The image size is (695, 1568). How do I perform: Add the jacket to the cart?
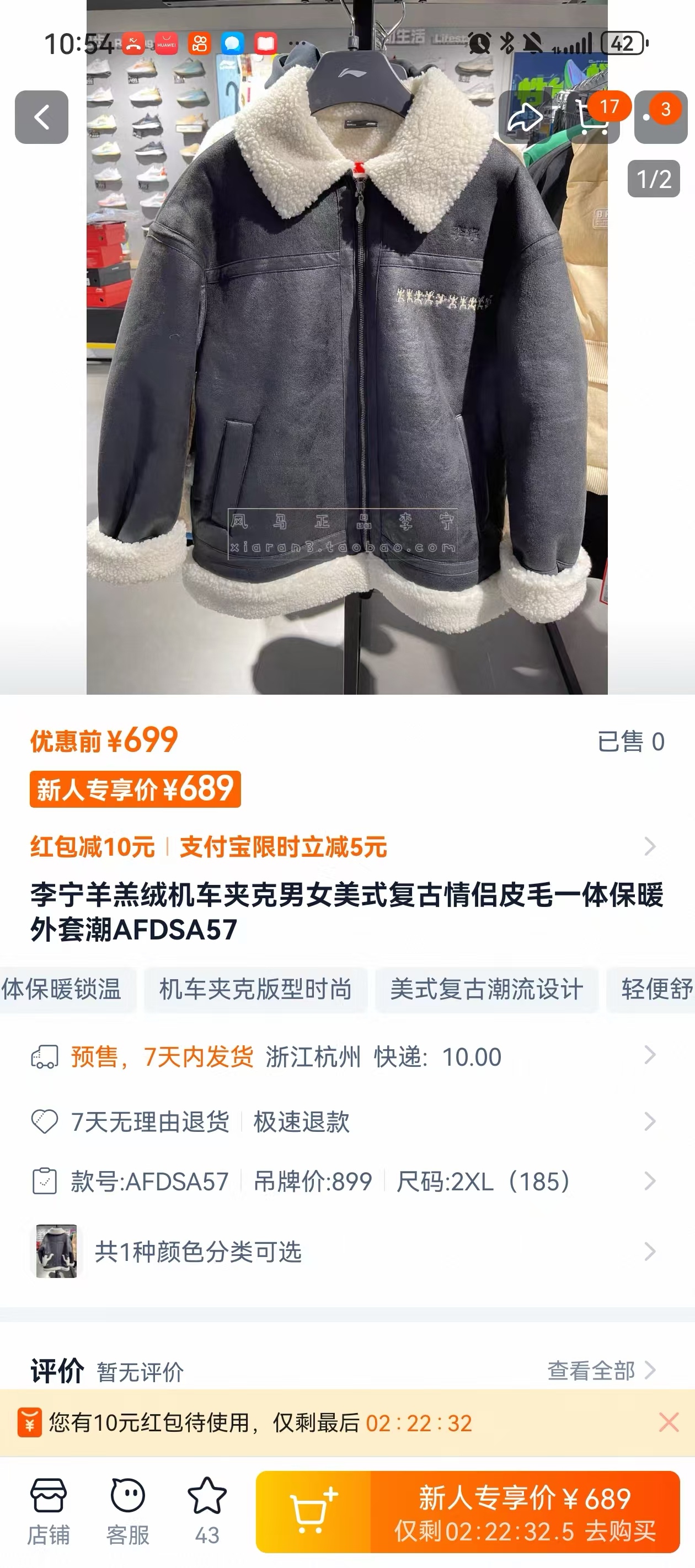tap(313, 1511)
